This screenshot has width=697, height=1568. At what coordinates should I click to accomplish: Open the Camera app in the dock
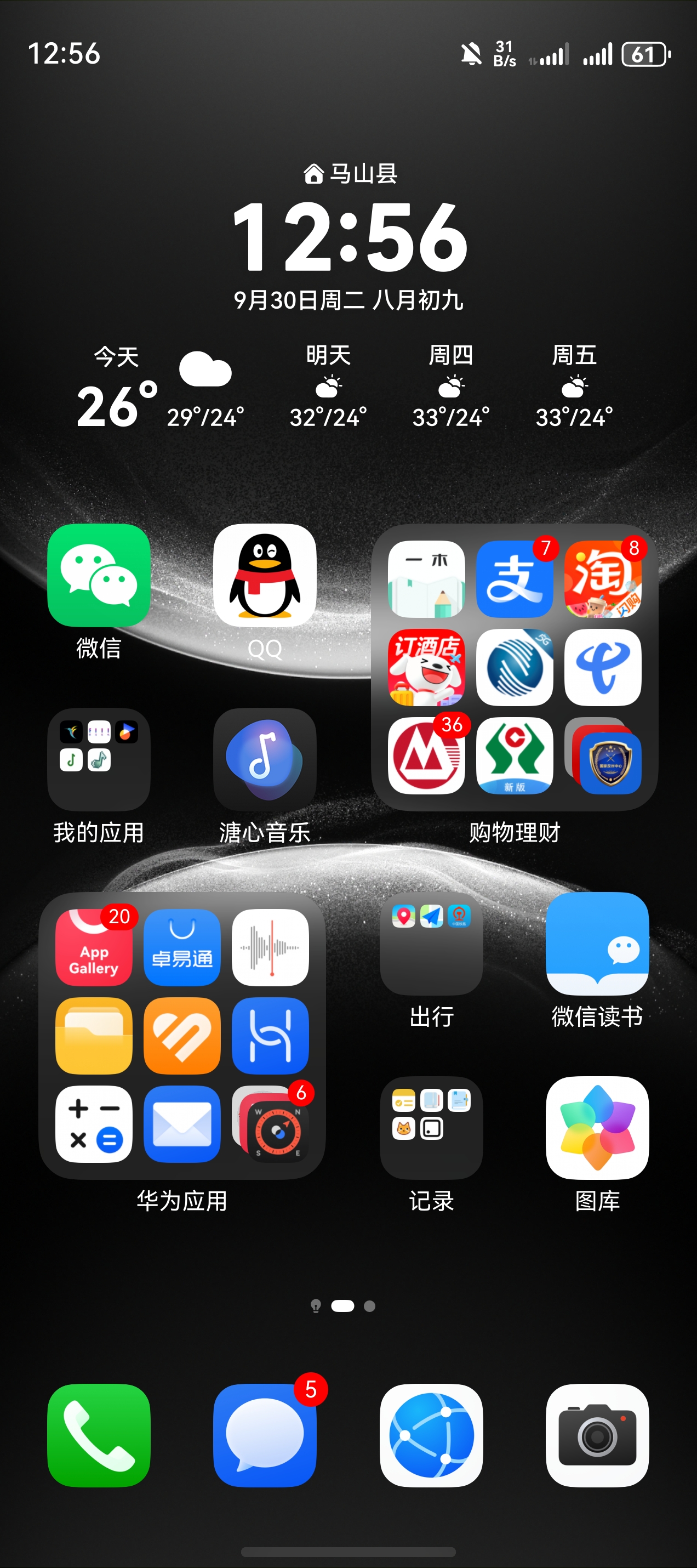pos(597,1435)
